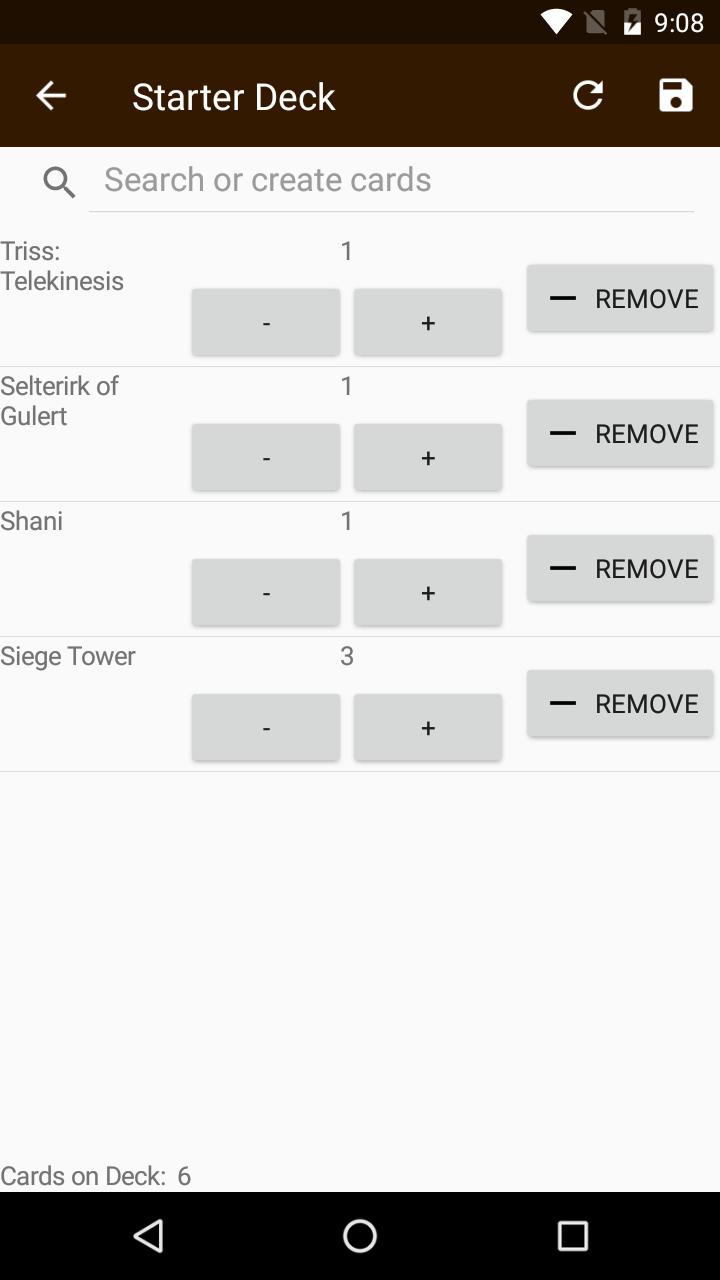Remove Triss: Telekinesis from the deck
Screen dimensions: 720x1280
[620, 298]
